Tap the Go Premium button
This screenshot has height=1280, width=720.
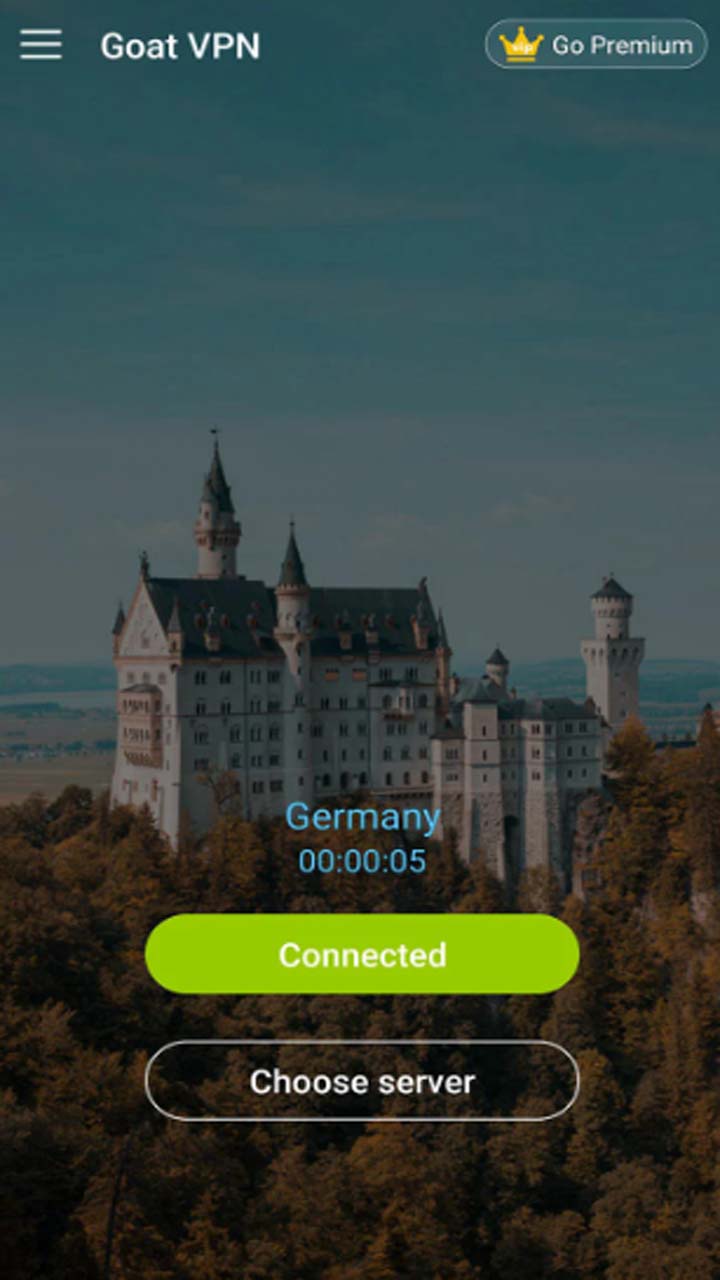point(596,45)
